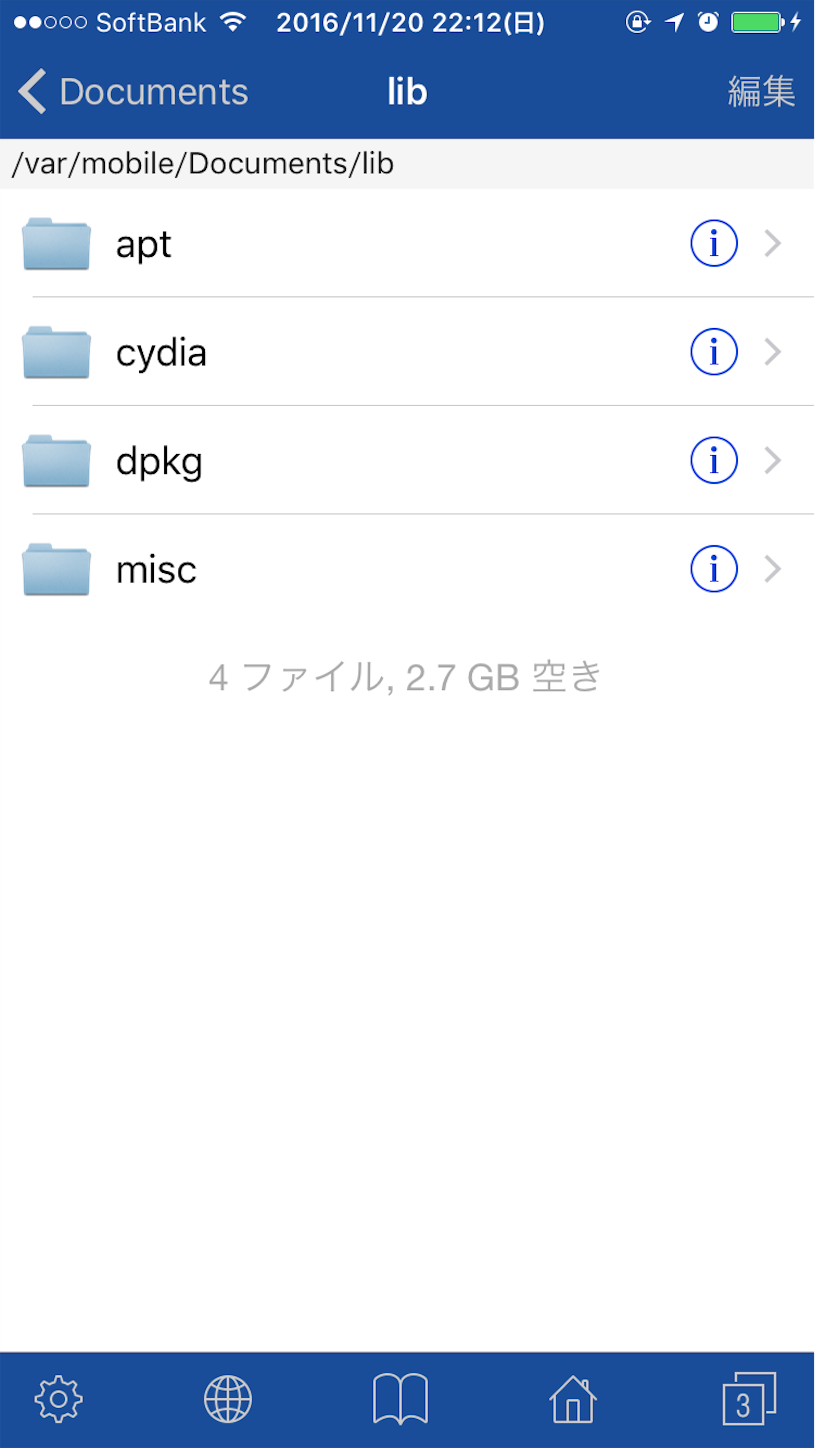The height and width of the screenshot is (1448, 815).
Task: View info for the misc folder
Action: pos(714,569)
